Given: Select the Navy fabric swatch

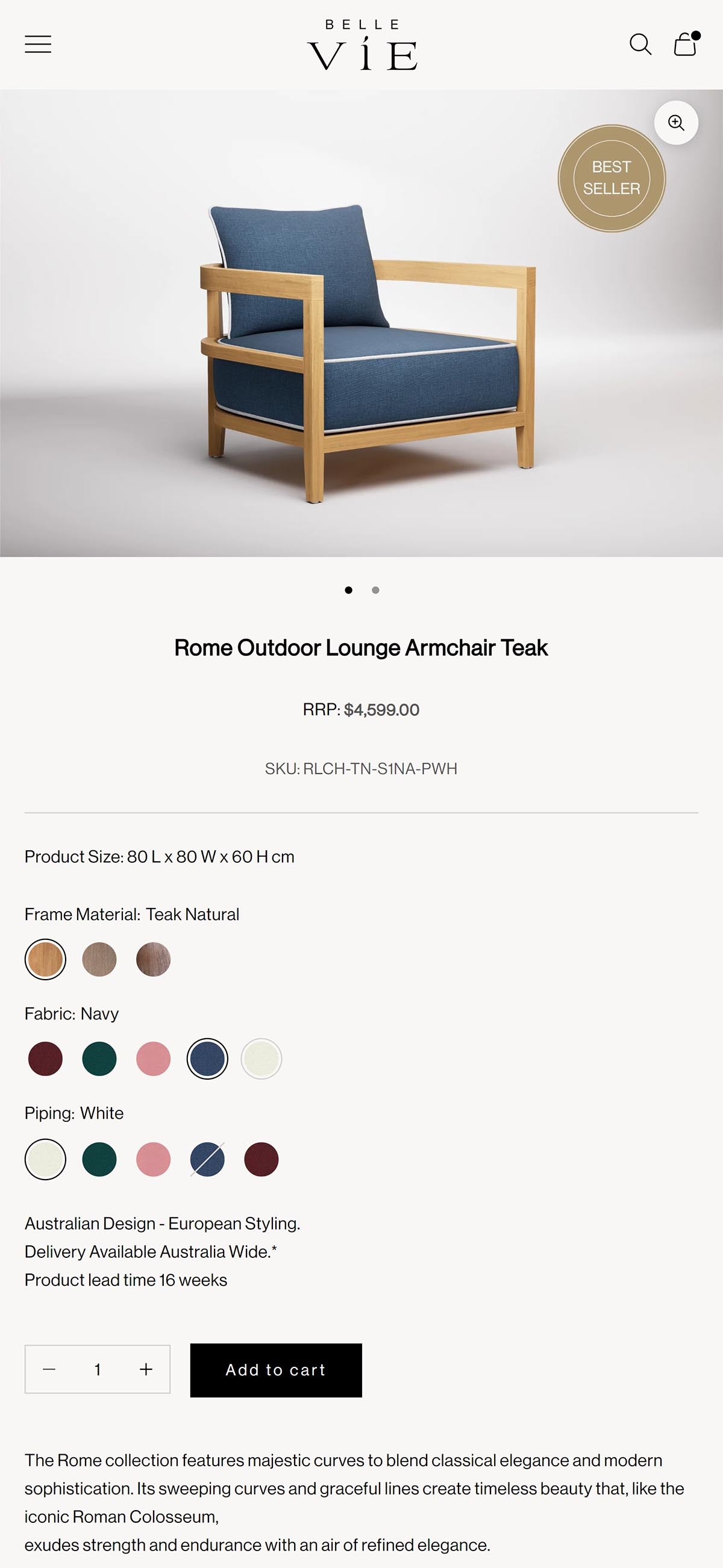Looking at the screenshot, I should coord(207,1059).
